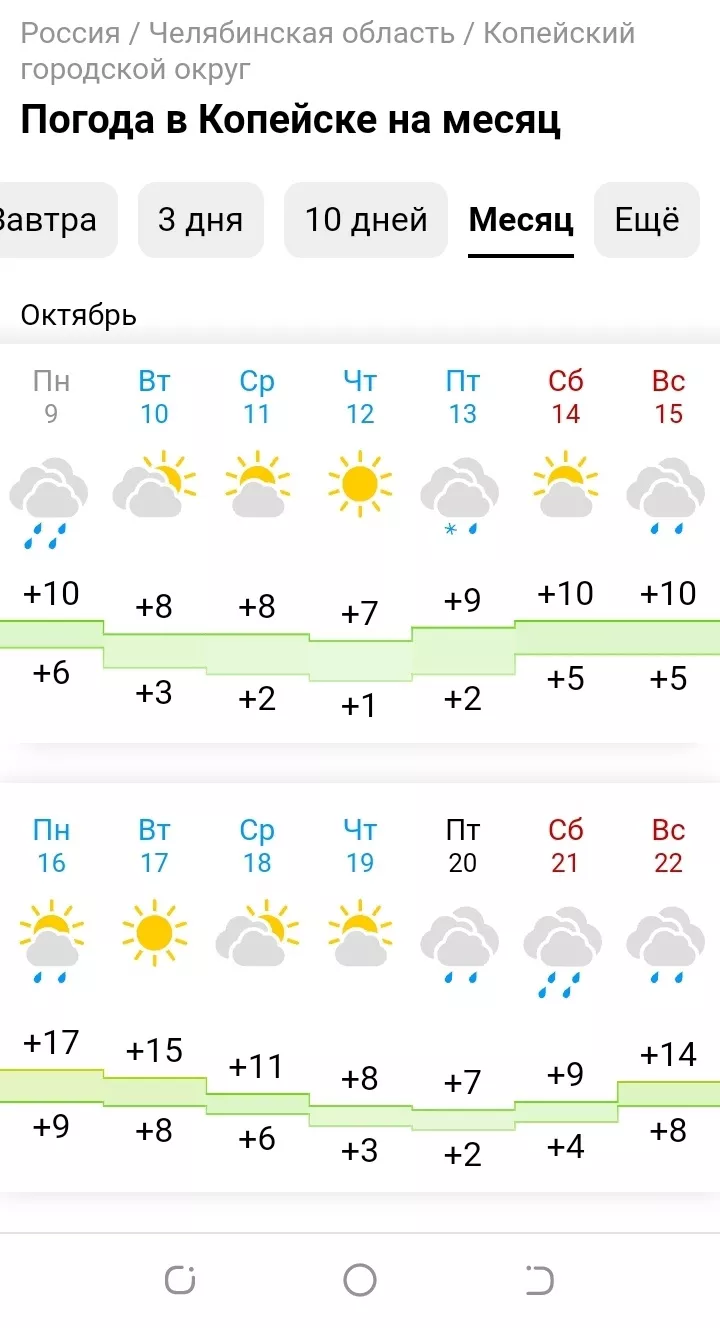Go to the home screen
Viewport: 720px width, 1328px height.
(x=360, y=1279)
